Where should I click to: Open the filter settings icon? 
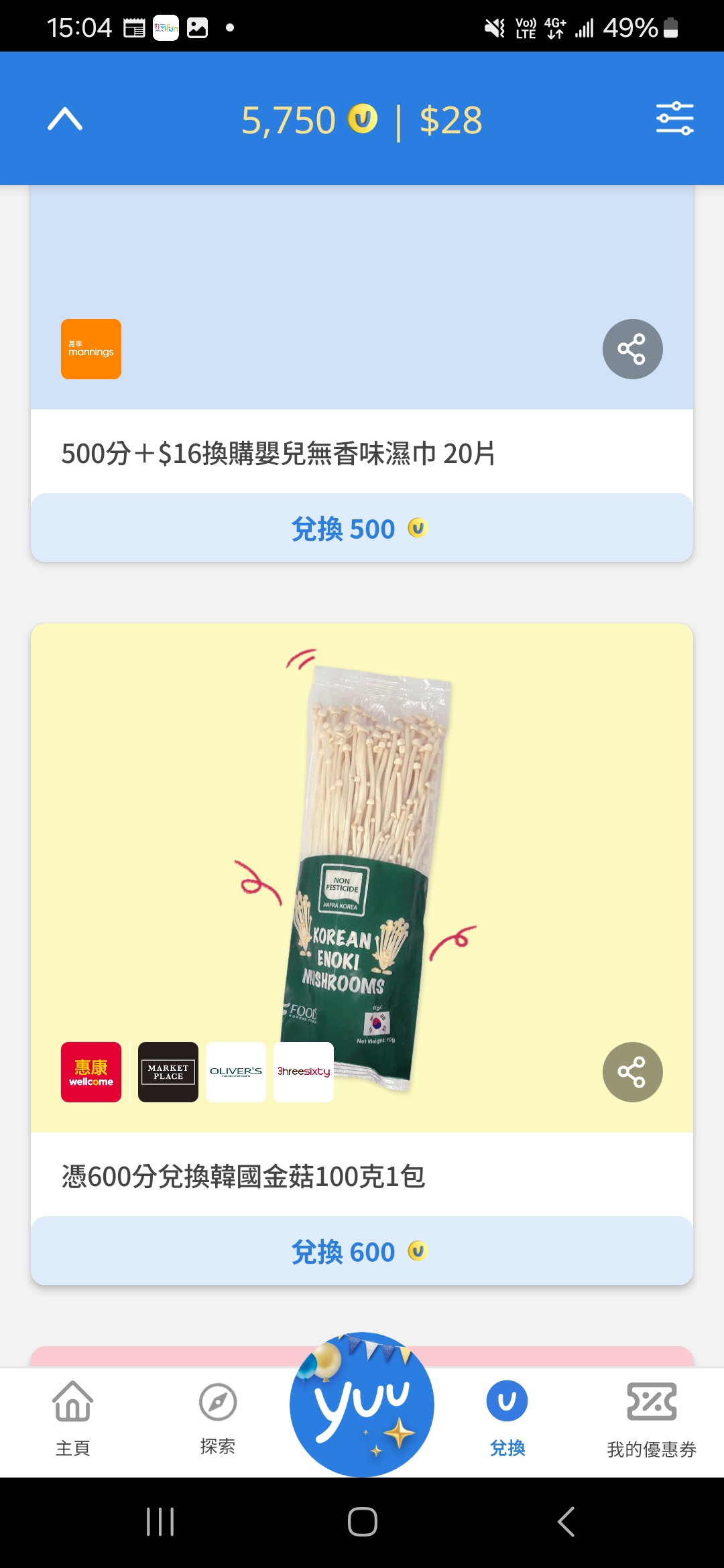(674, 119)
